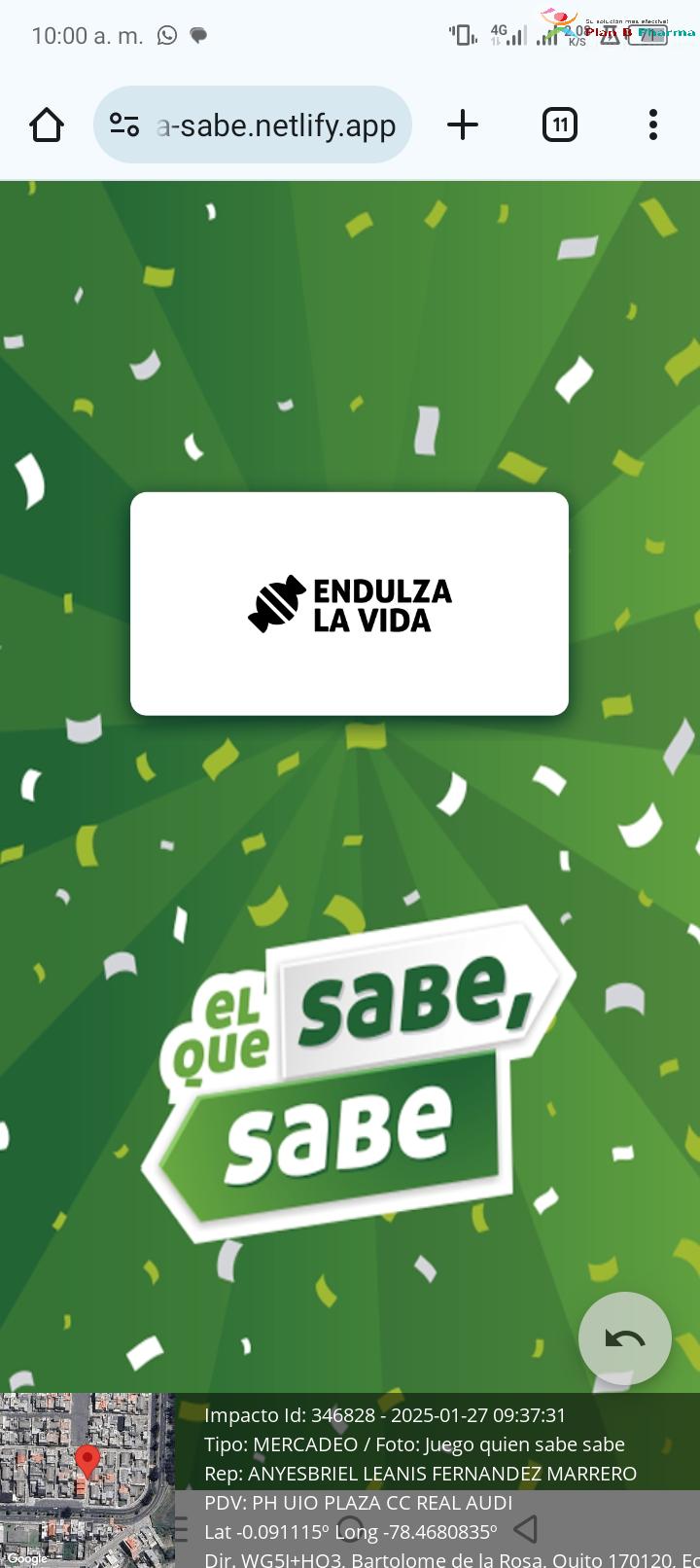
Task: Tap the round undo arrow button
Action: click(625, 1338)
